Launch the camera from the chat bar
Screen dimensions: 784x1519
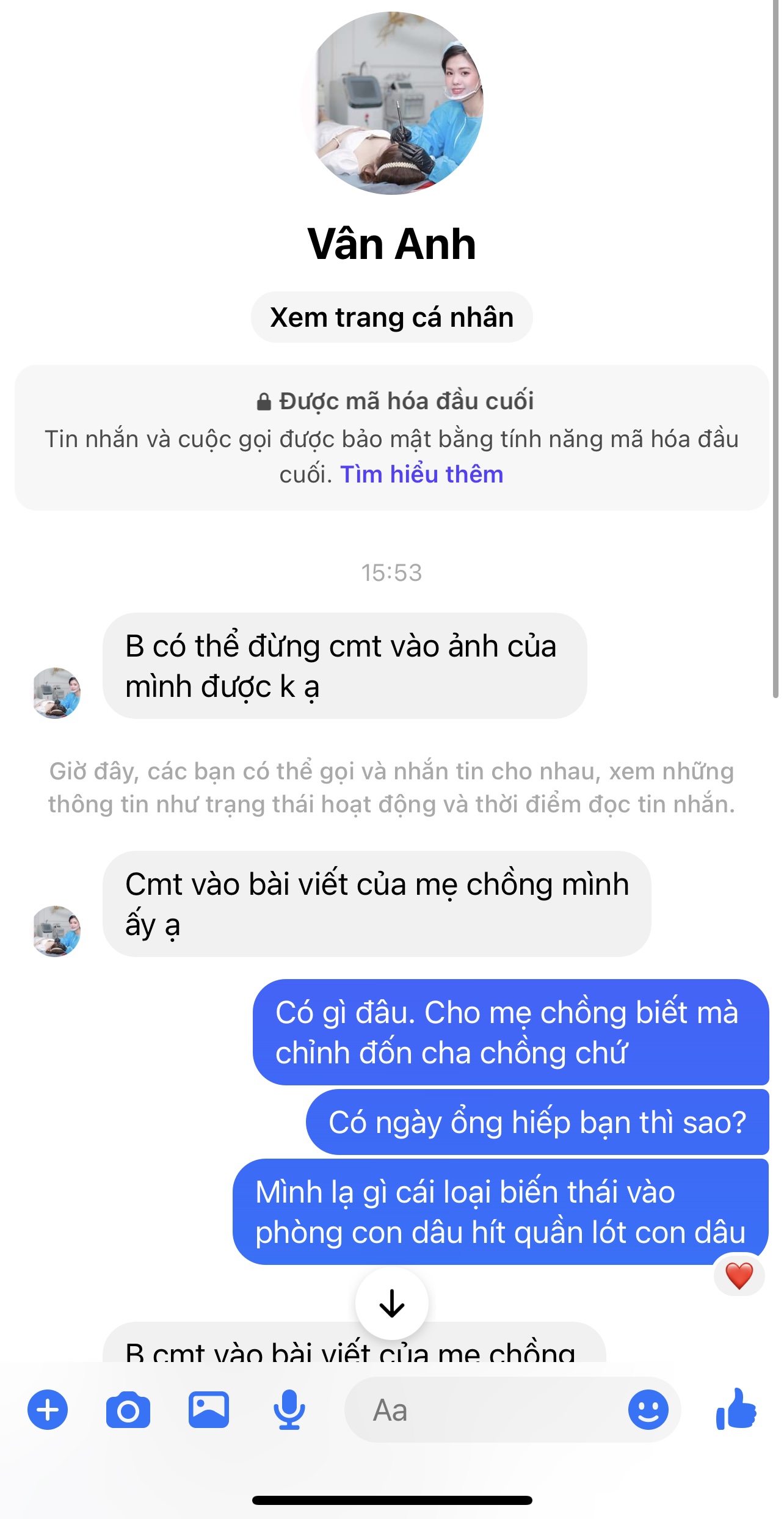[128, 1410]
